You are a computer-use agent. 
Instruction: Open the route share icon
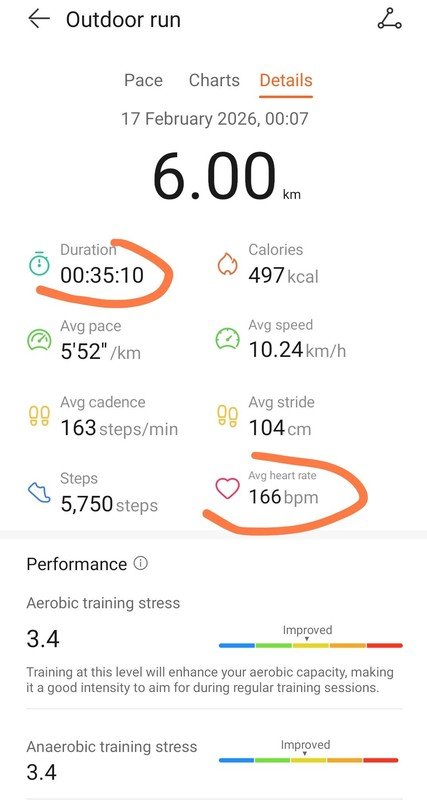(x=389, y=19)
